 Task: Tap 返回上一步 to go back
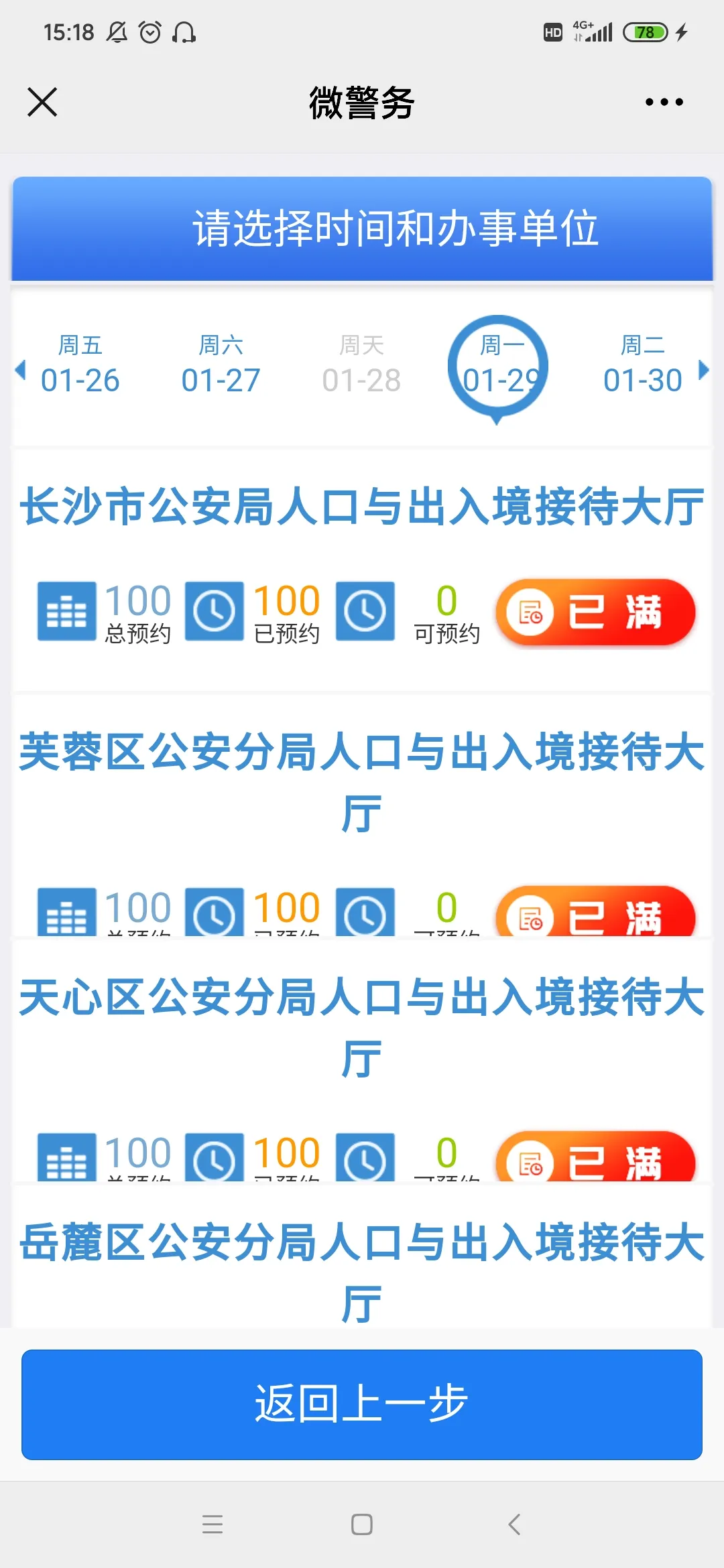coord(362,1404)
